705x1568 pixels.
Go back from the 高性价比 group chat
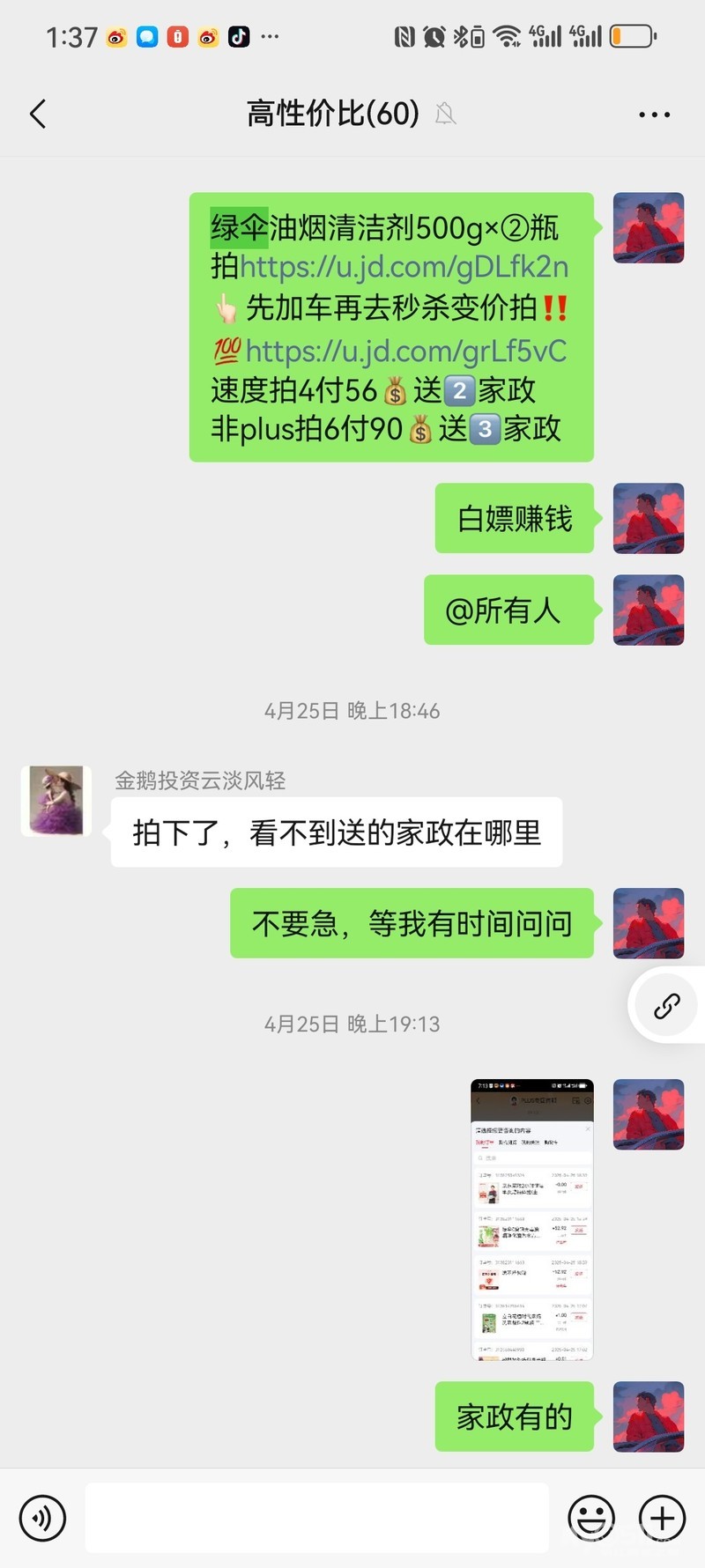point(38,115)
